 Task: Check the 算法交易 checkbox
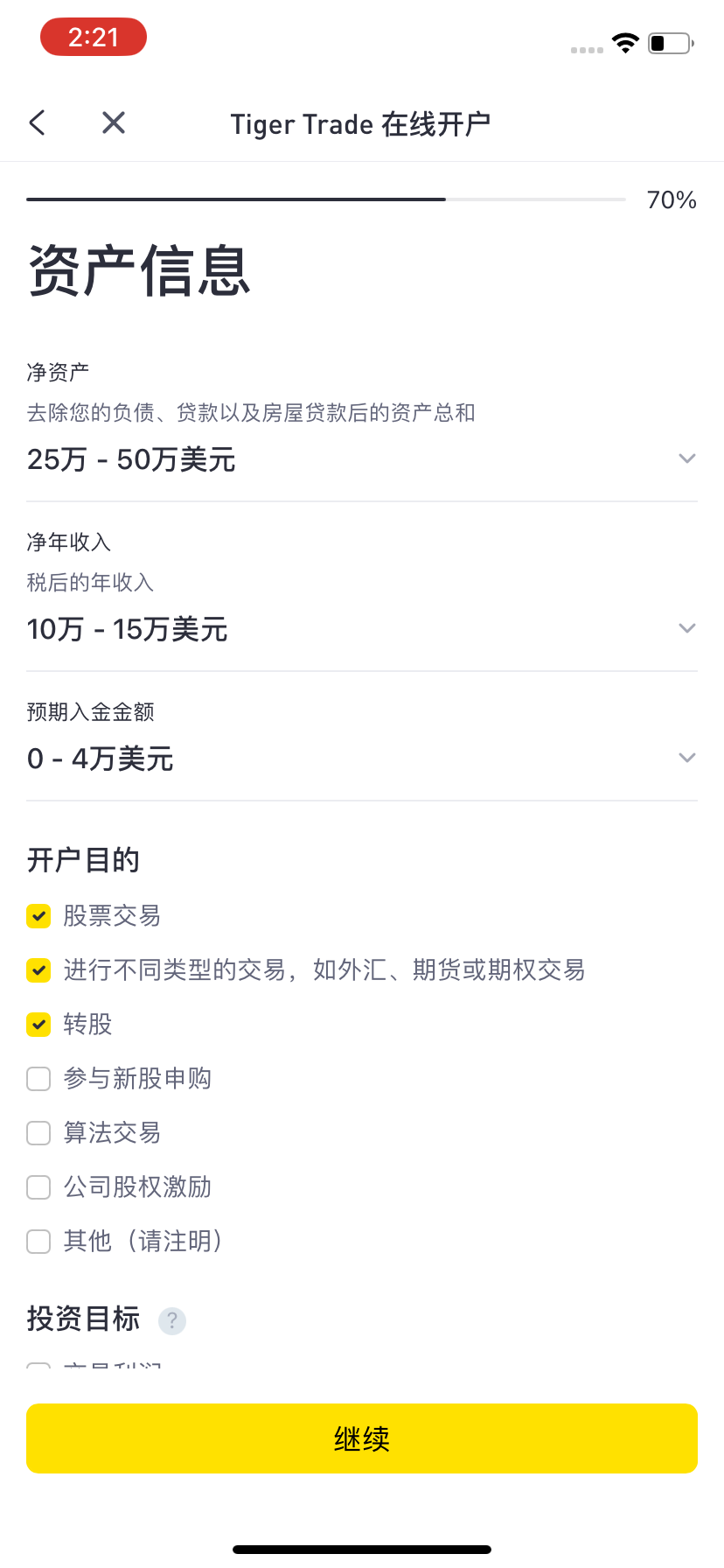click(x=38, y=1133)
